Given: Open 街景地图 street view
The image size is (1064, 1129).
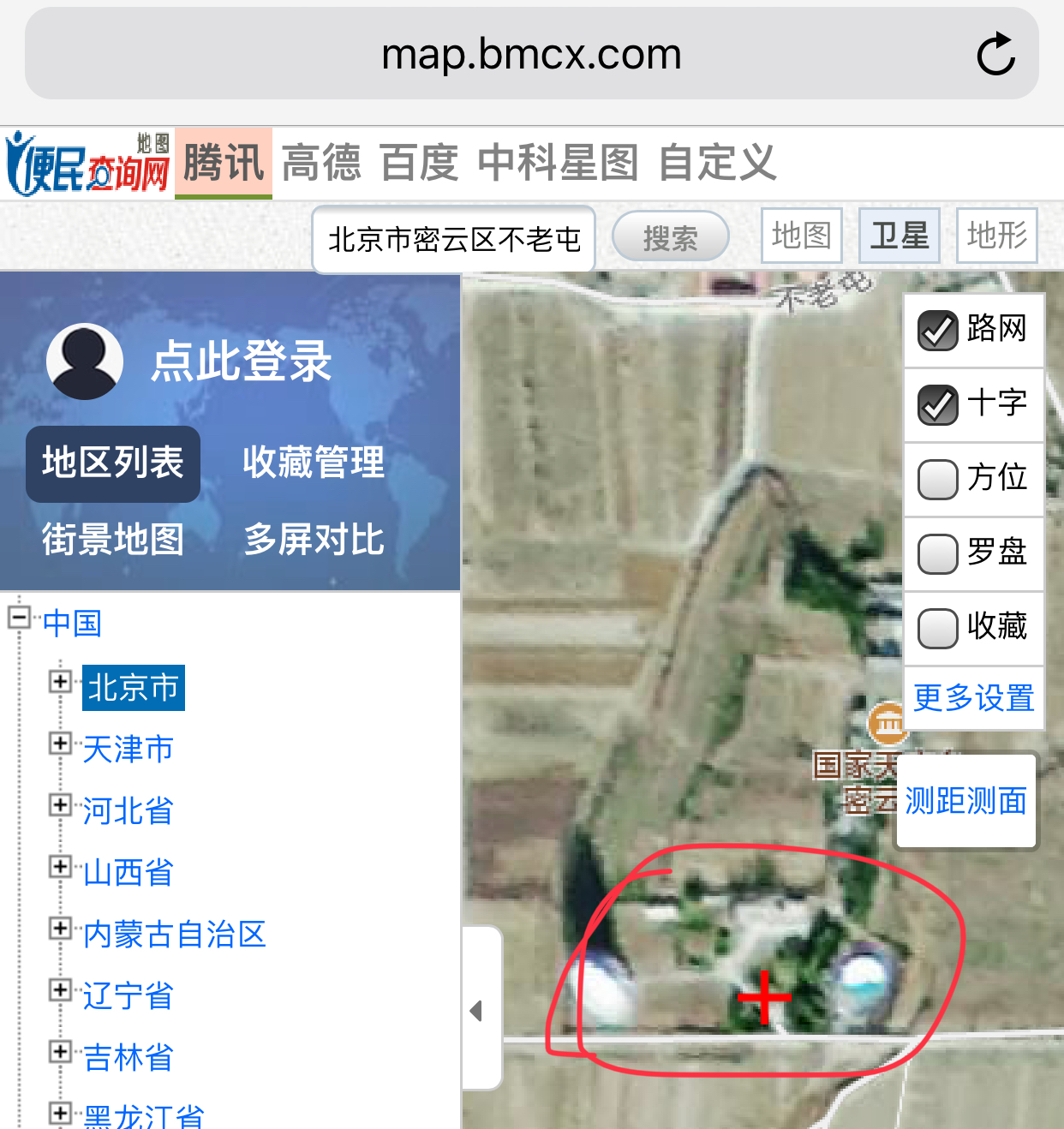Looking at the screenshot, I should [x=113, y=540].
